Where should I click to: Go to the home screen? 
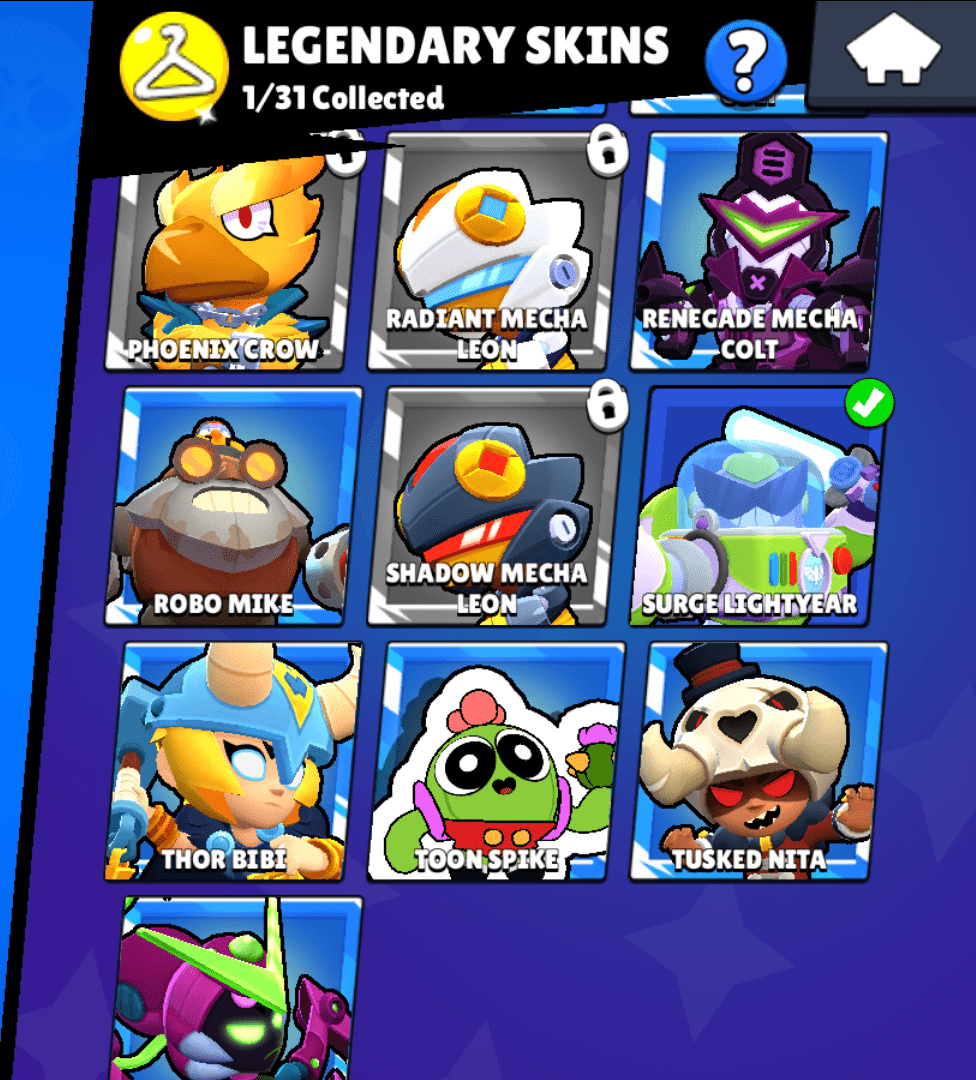[892, 53]
